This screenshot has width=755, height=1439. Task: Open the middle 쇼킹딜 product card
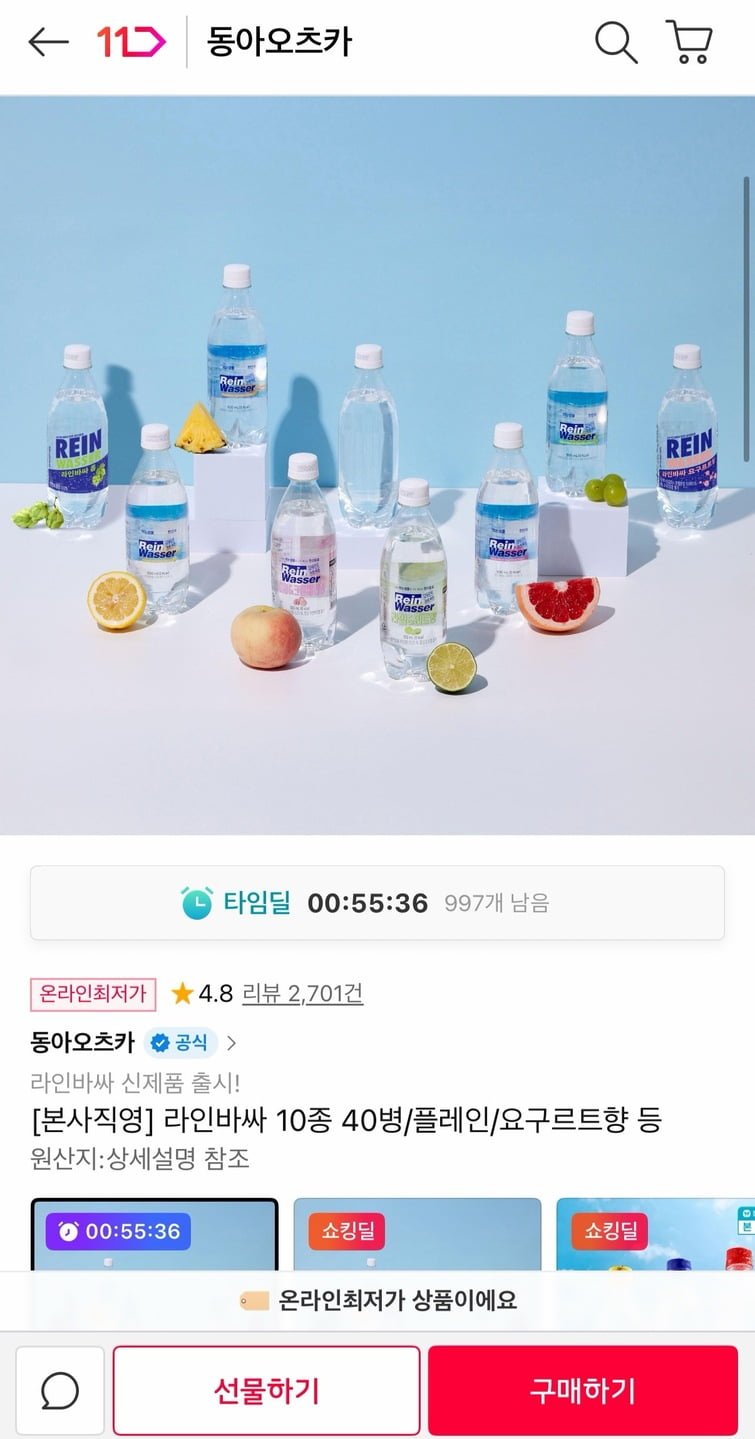tap(417, 1236)
